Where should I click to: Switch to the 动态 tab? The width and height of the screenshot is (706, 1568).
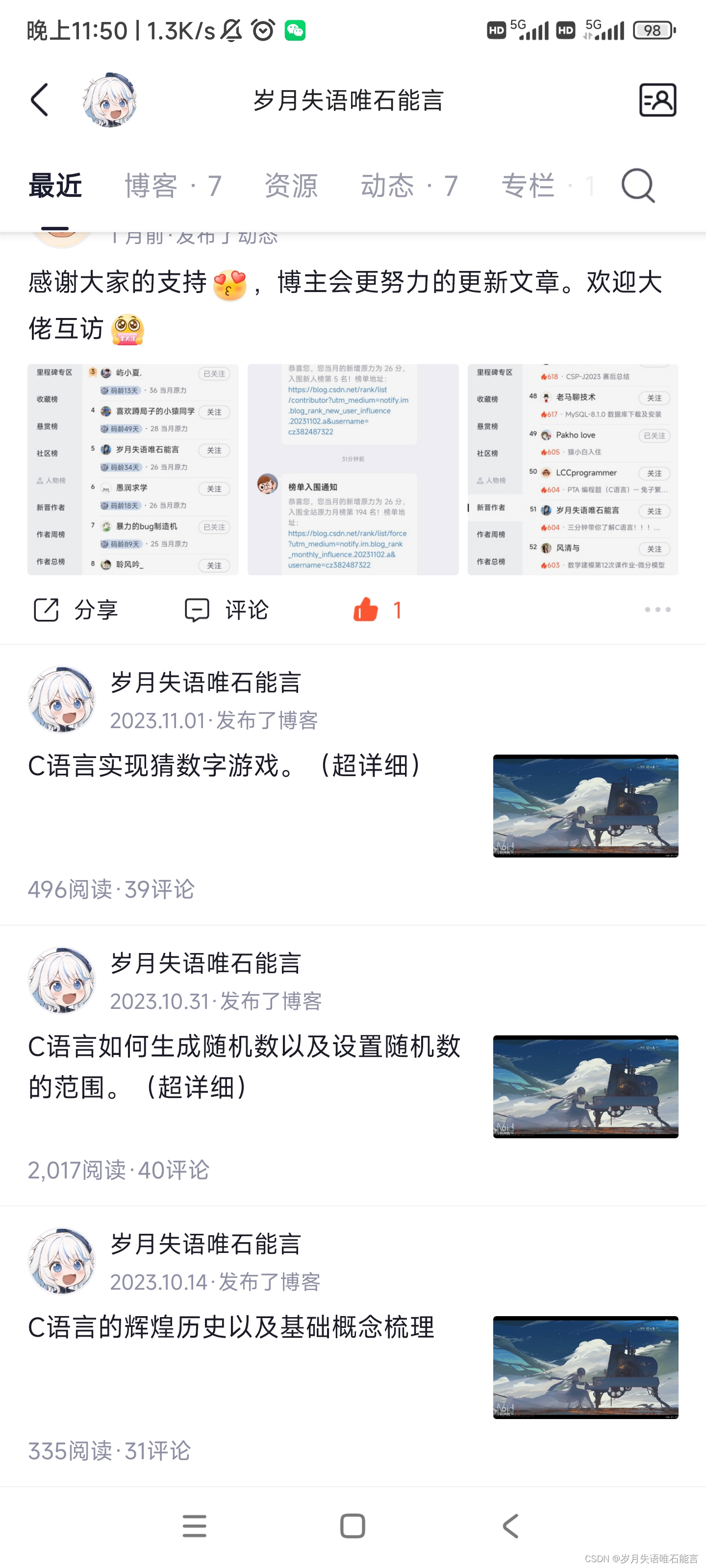point(409,186)
